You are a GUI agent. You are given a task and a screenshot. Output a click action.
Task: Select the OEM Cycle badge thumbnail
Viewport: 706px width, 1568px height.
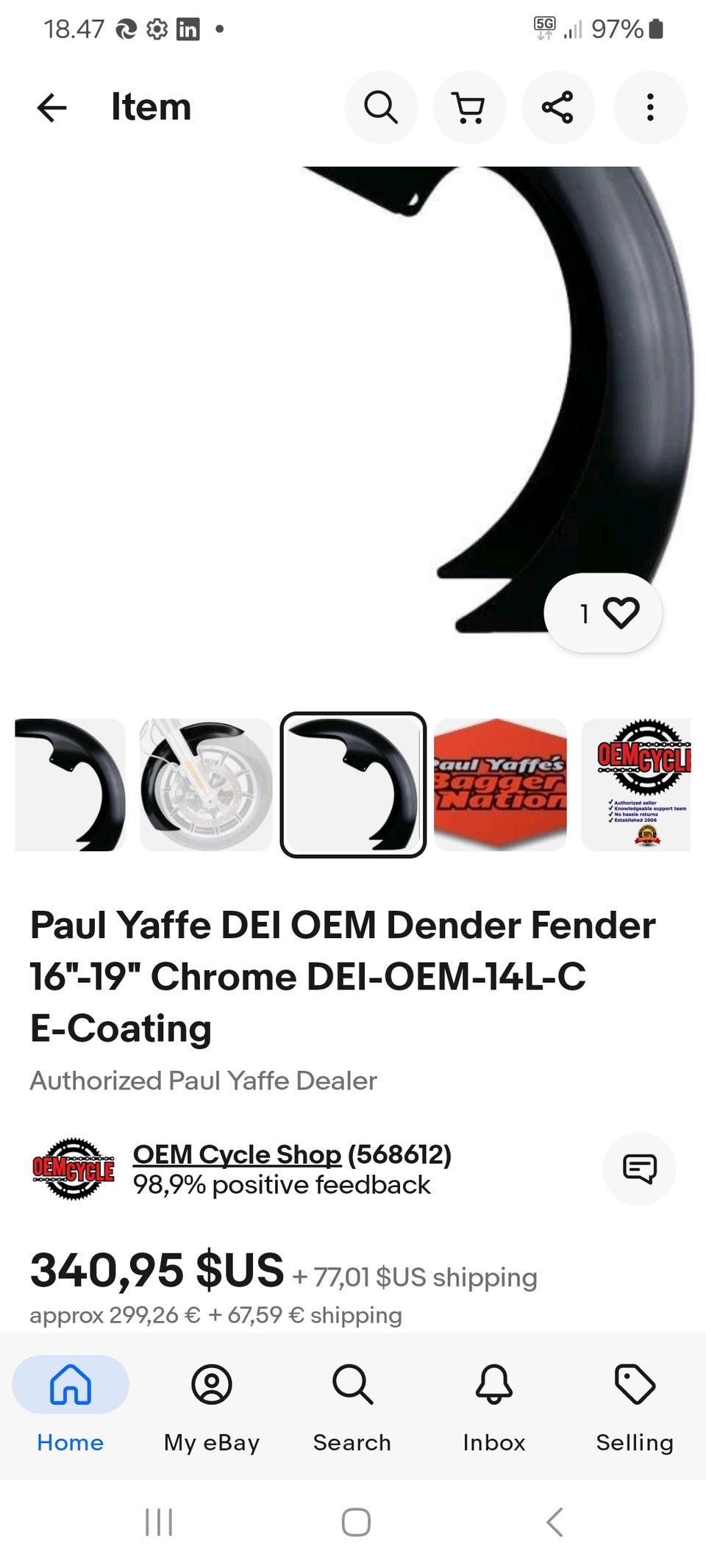[x=636, y=784]
